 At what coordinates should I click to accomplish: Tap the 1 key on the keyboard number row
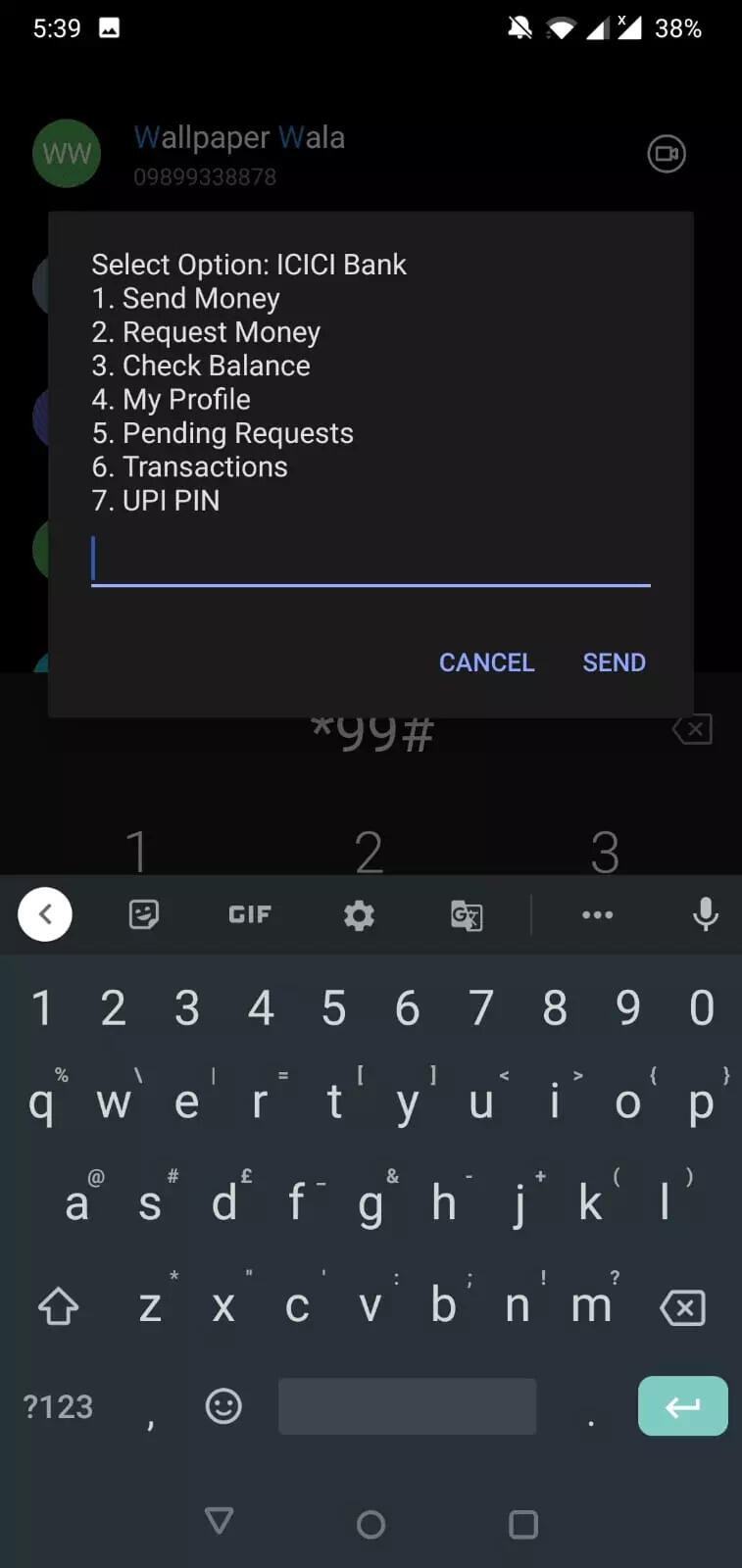(x=41, y=1007)
